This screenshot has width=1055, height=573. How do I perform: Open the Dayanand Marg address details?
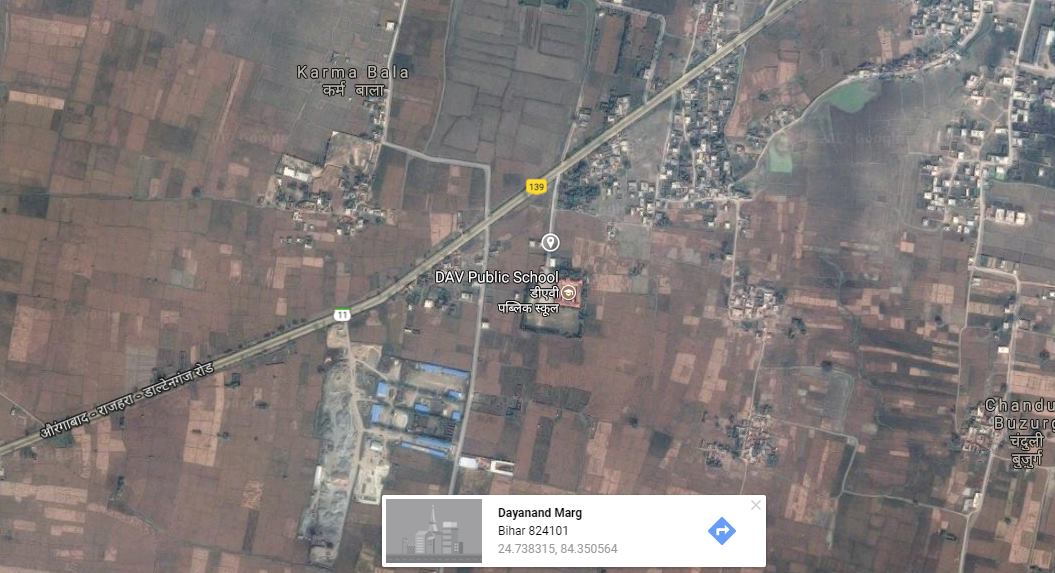pyautogui.click(x=540, y=513)
